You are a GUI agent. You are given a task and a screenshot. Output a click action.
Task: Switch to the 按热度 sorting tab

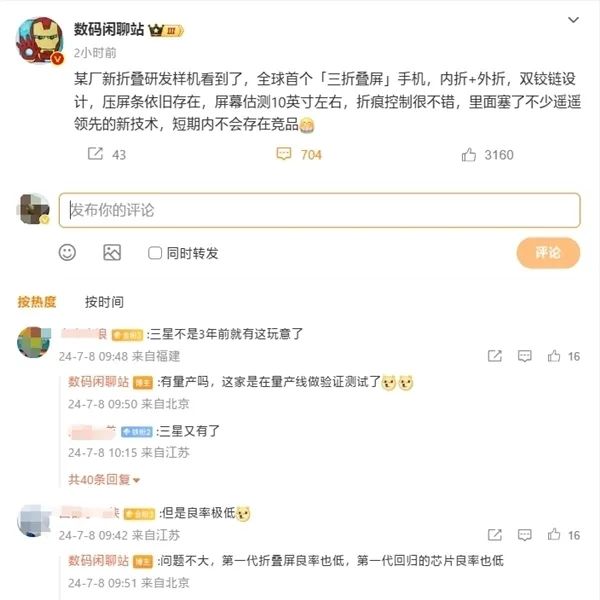[x=37, y=301]
